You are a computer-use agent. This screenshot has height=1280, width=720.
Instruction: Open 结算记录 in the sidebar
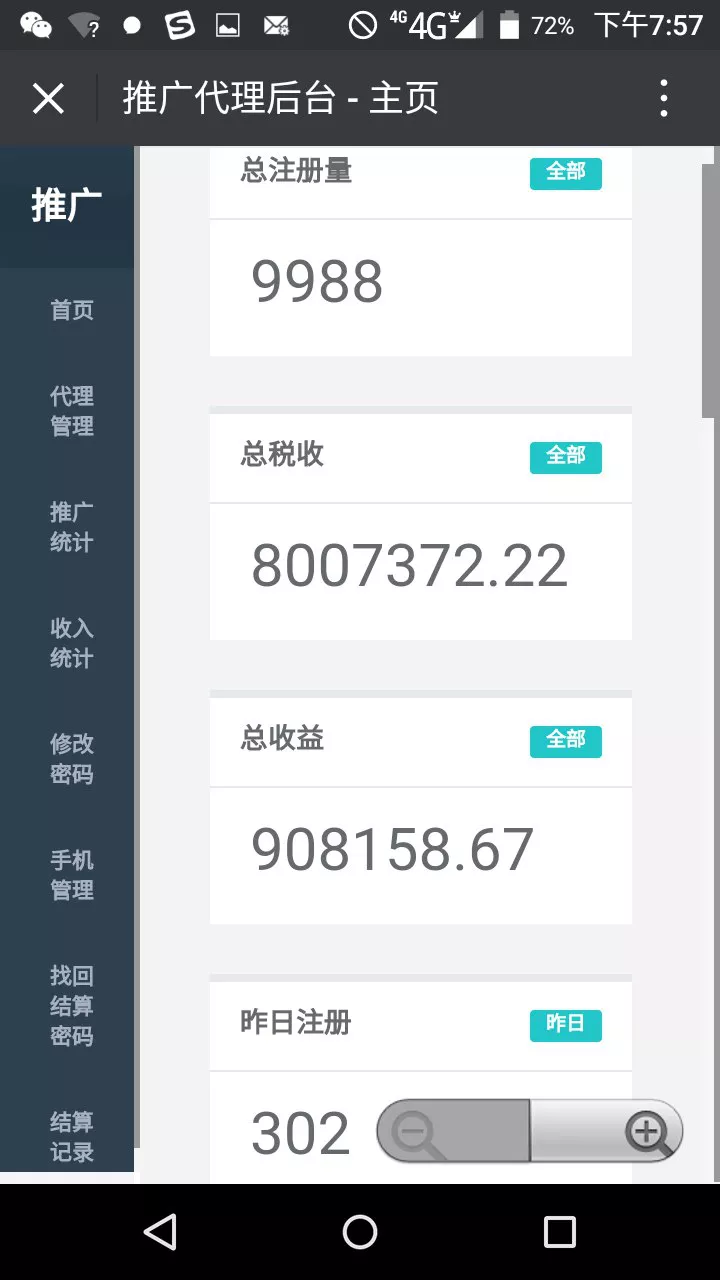(x=72, y=1137)
